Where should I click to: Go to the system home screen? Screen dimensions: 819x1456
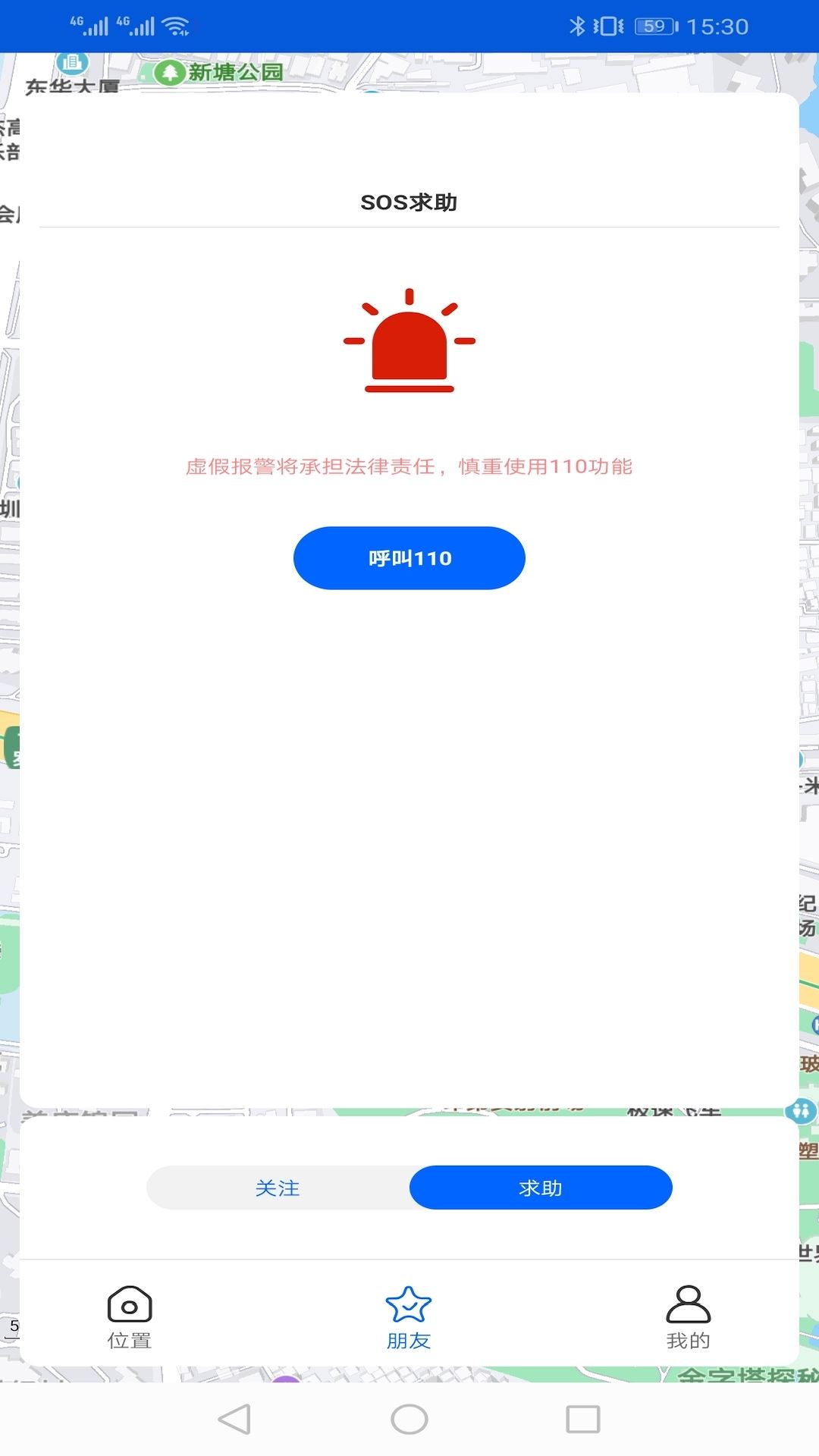[409, 1419]
